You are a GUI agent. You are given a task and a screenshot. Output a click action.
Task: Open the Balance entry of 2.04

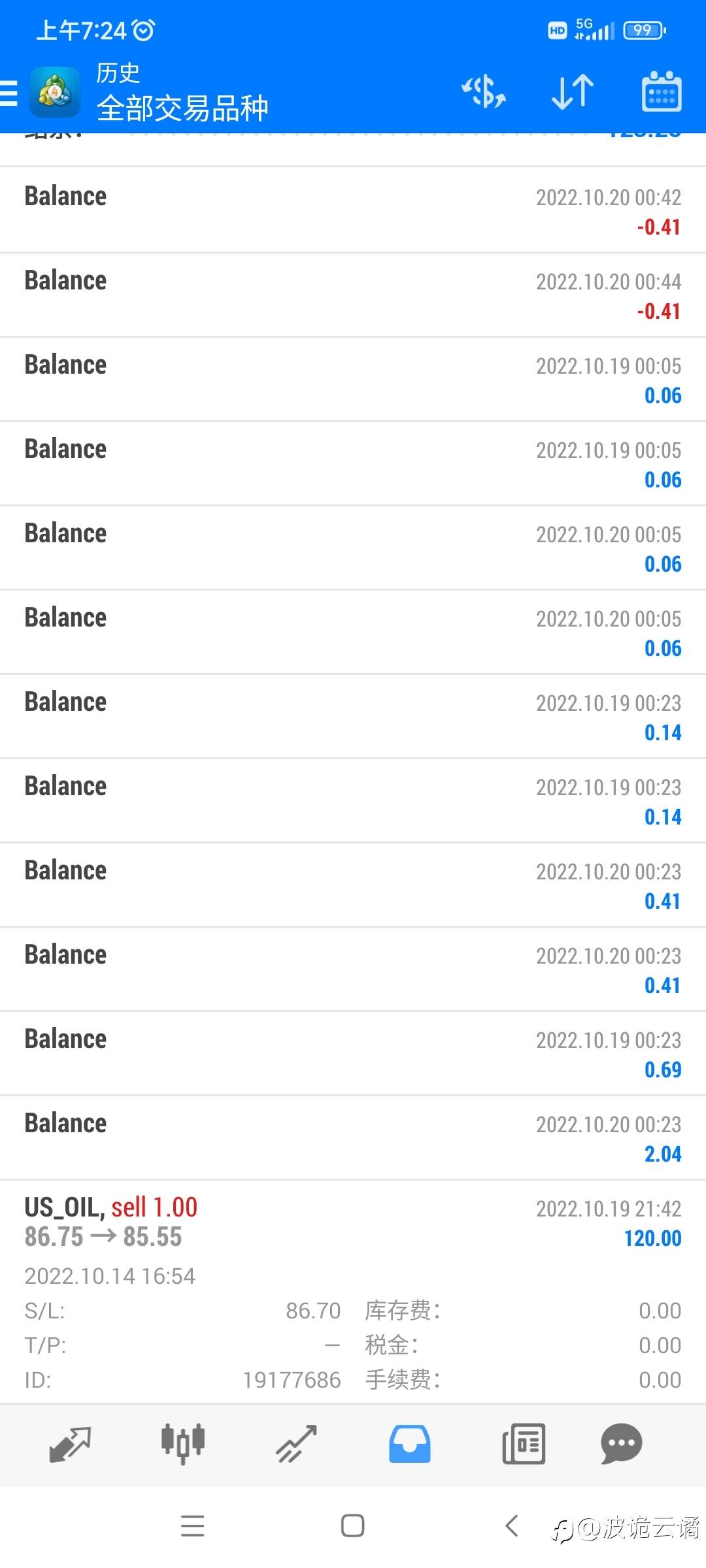353,1138
